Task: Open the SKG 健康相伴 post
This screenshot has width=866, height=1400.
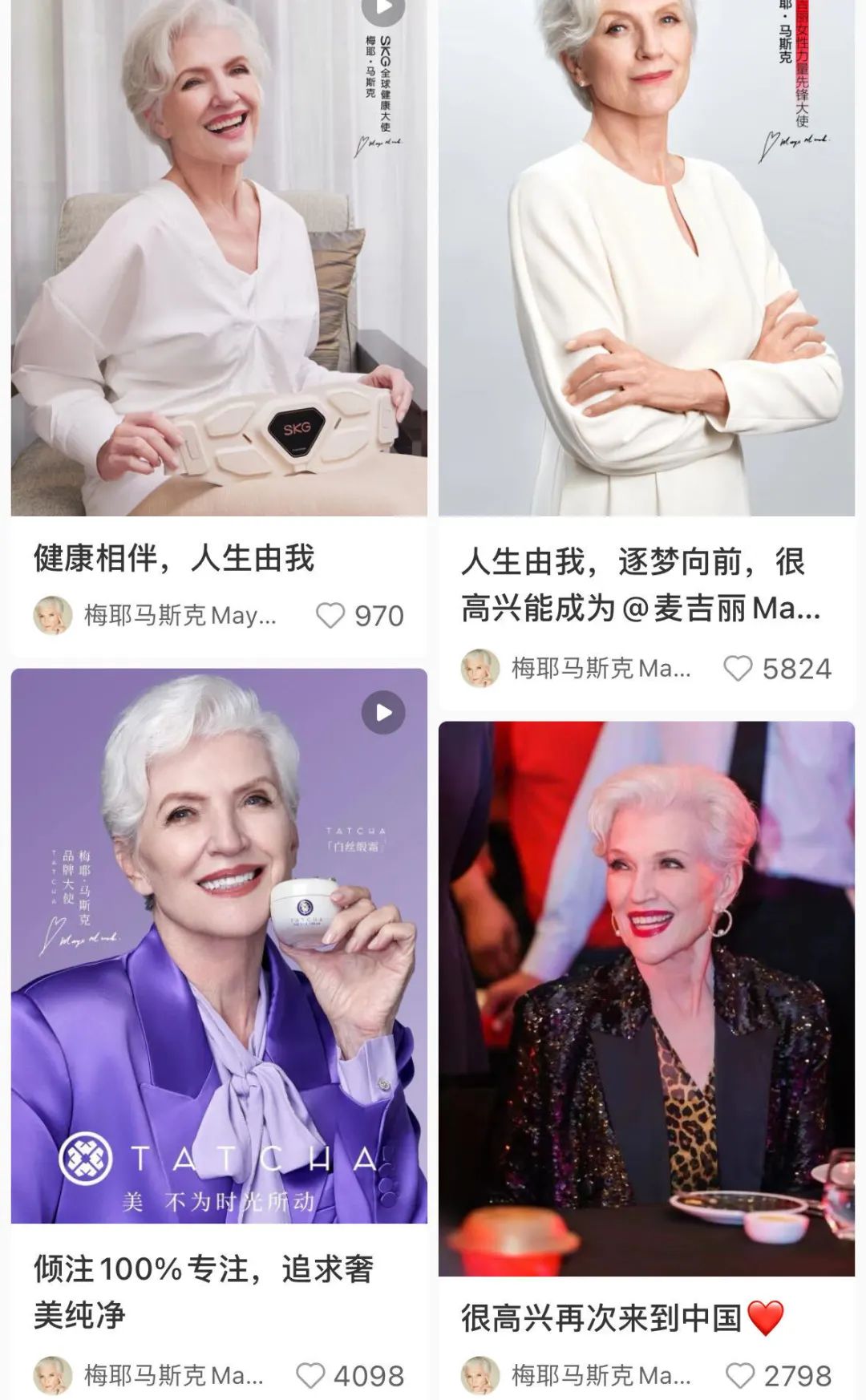Action: (x=218, y=257)
